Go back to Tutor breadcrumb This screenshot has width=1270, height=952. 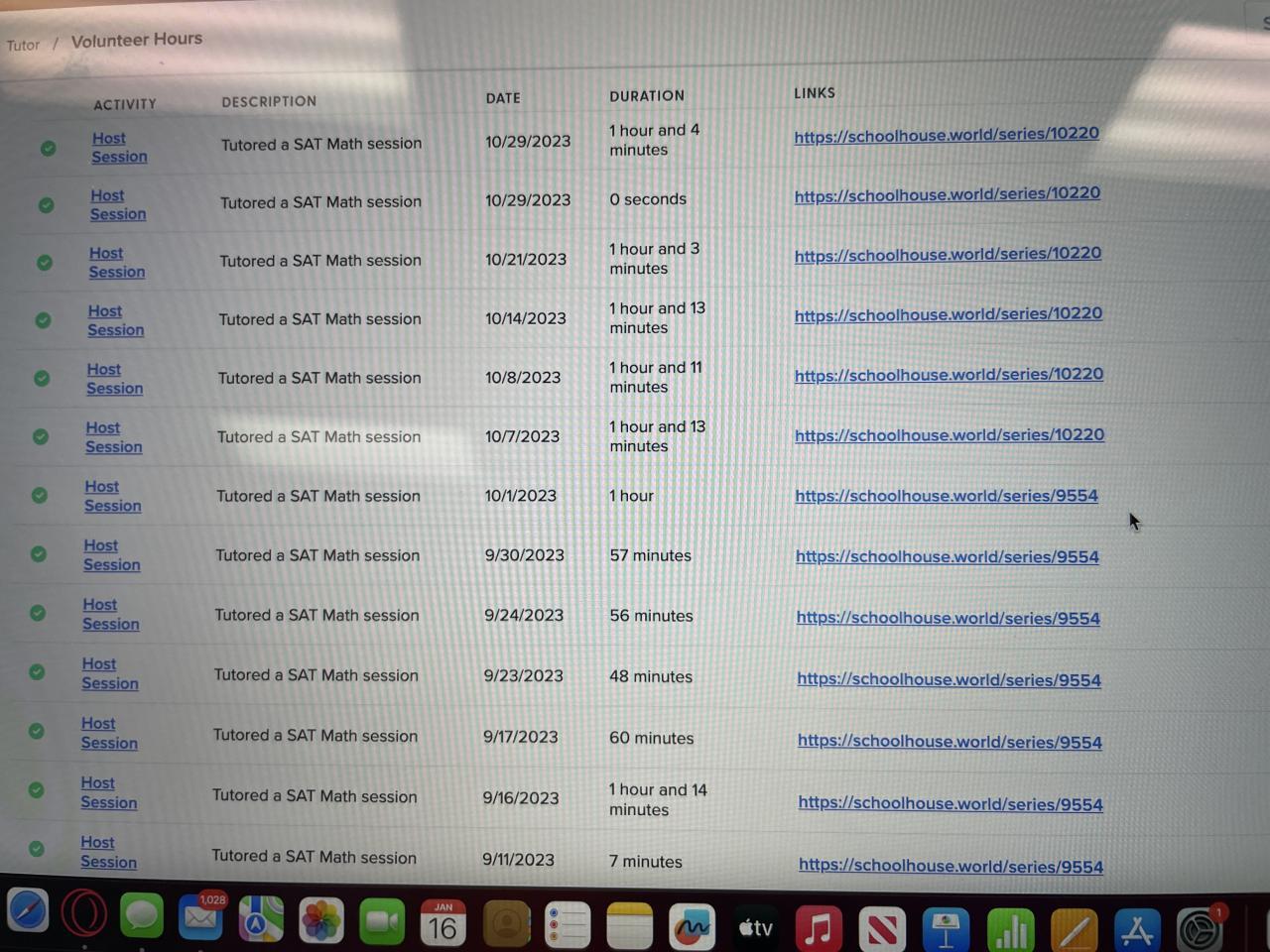(x=23, y=45)
